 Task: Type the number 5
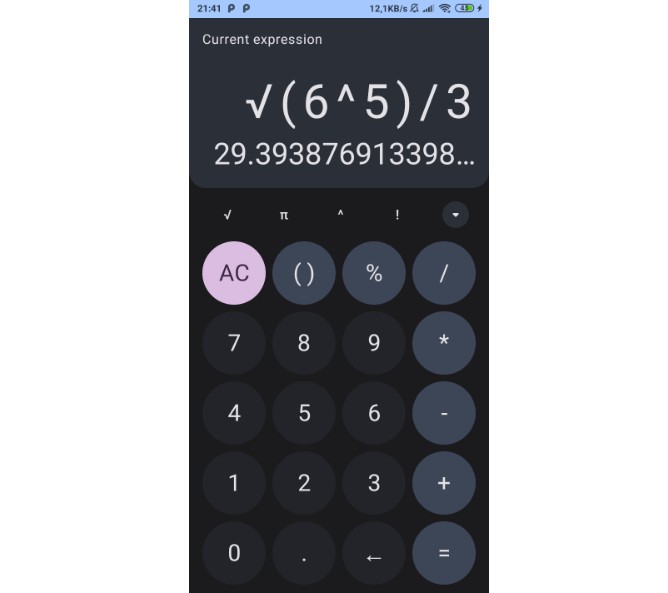[304, 413]
